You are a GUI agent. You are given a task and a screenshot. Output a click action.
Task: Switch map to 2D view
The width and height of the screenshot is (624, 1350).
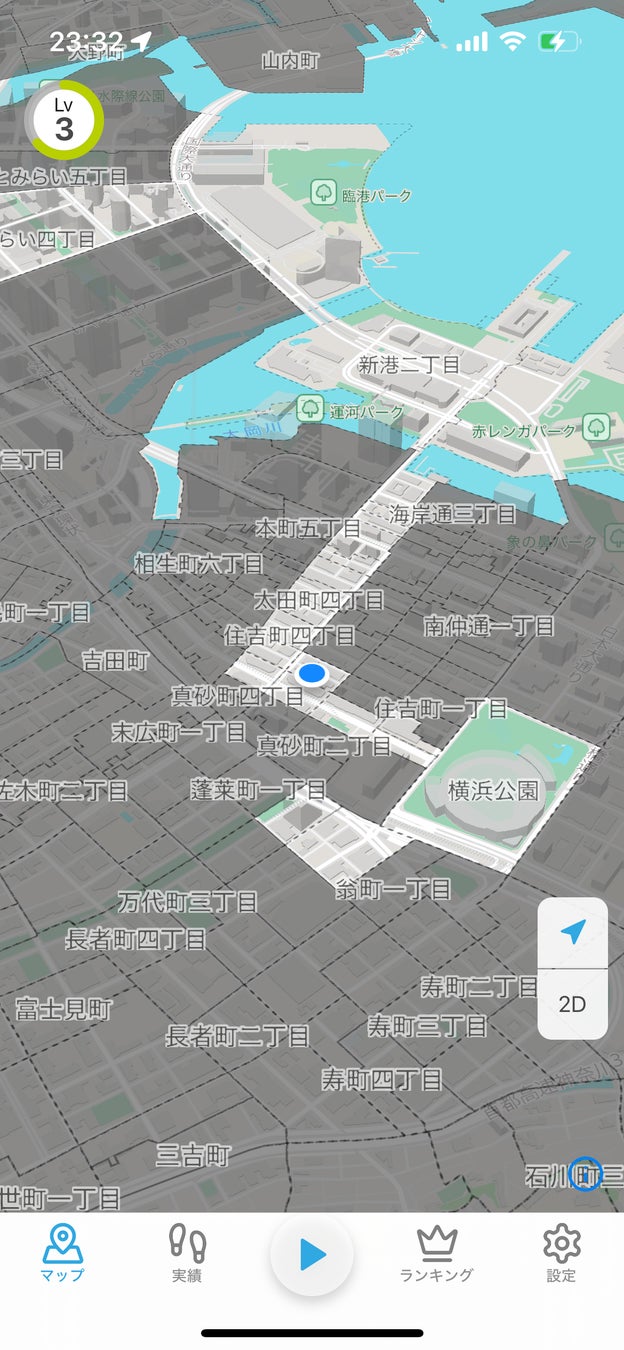tap(572, 1004)
